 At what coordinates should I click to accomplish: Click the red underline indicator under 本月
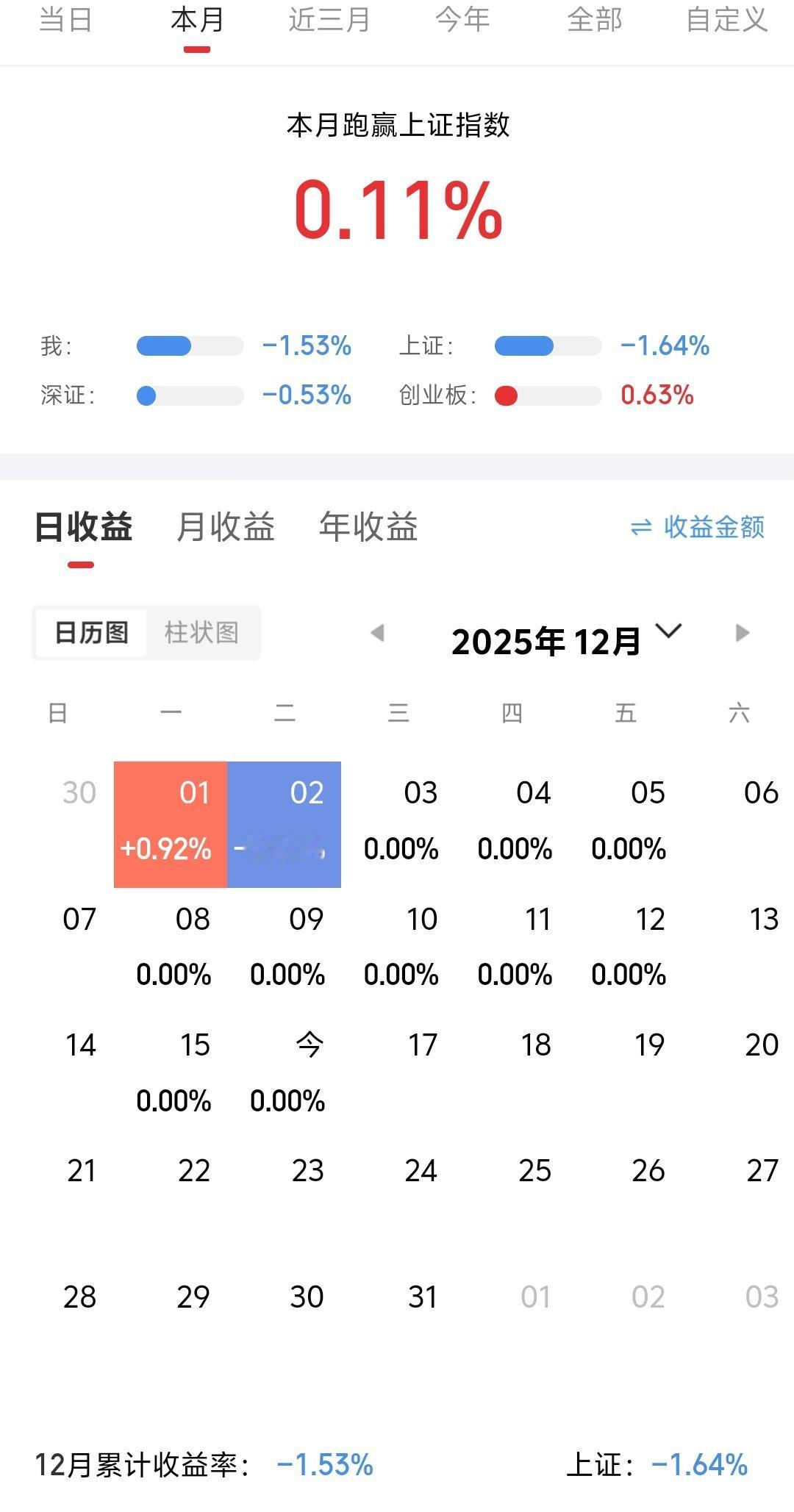coord(196,49)
